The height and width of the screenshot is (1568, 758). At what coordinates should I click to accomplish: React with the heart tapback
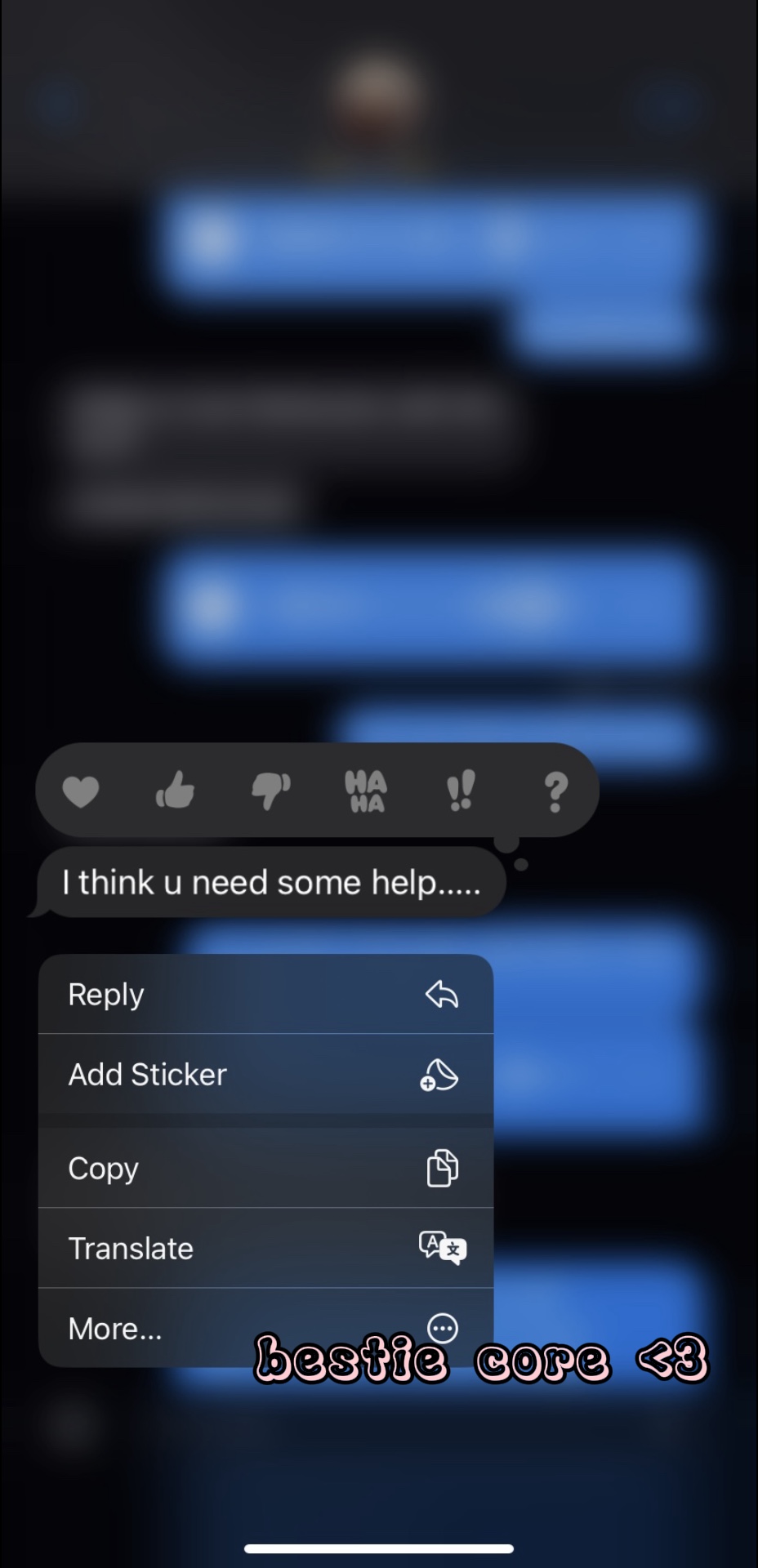click(81, 791)
